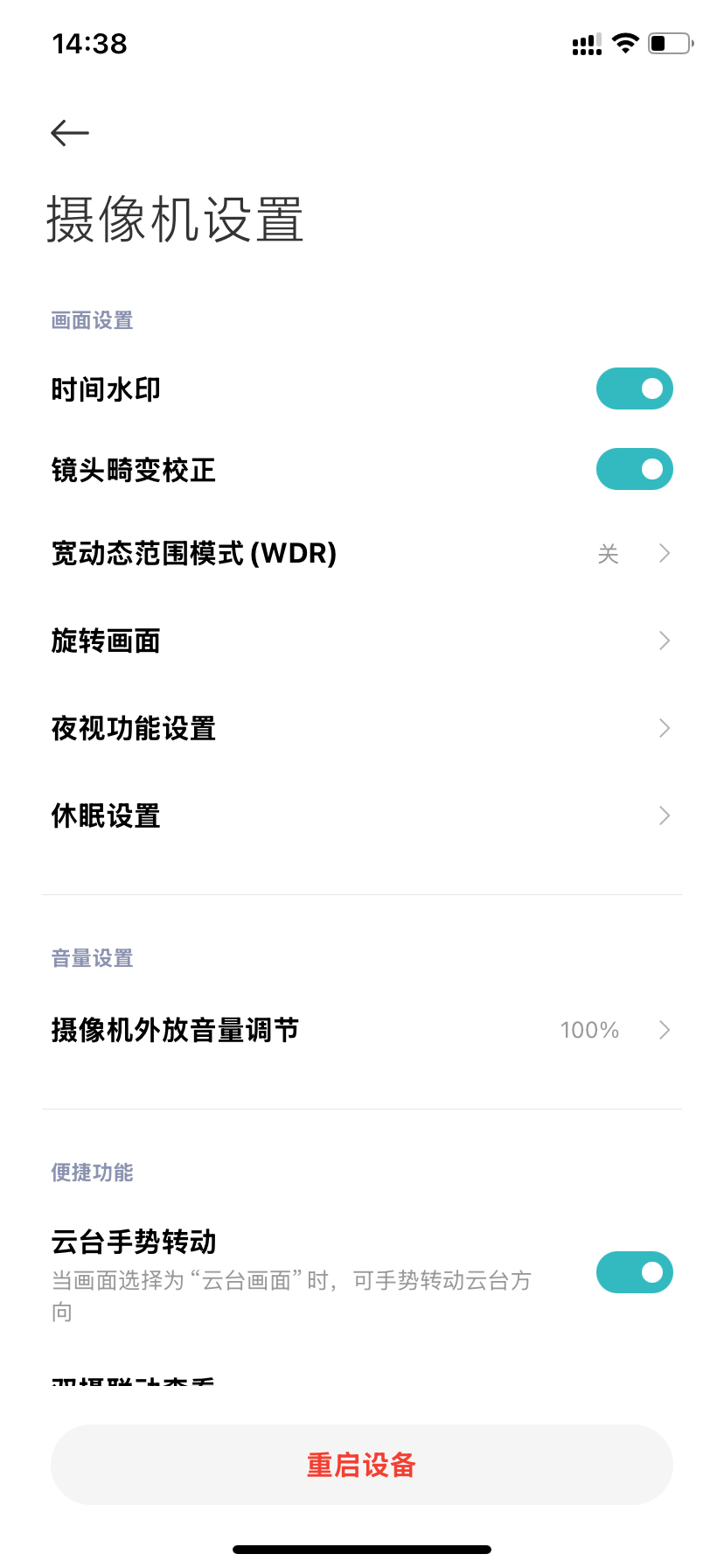The image size is (724, 1568).
Task: Open 夜视功能设置
Action: (x=362, y=728)
